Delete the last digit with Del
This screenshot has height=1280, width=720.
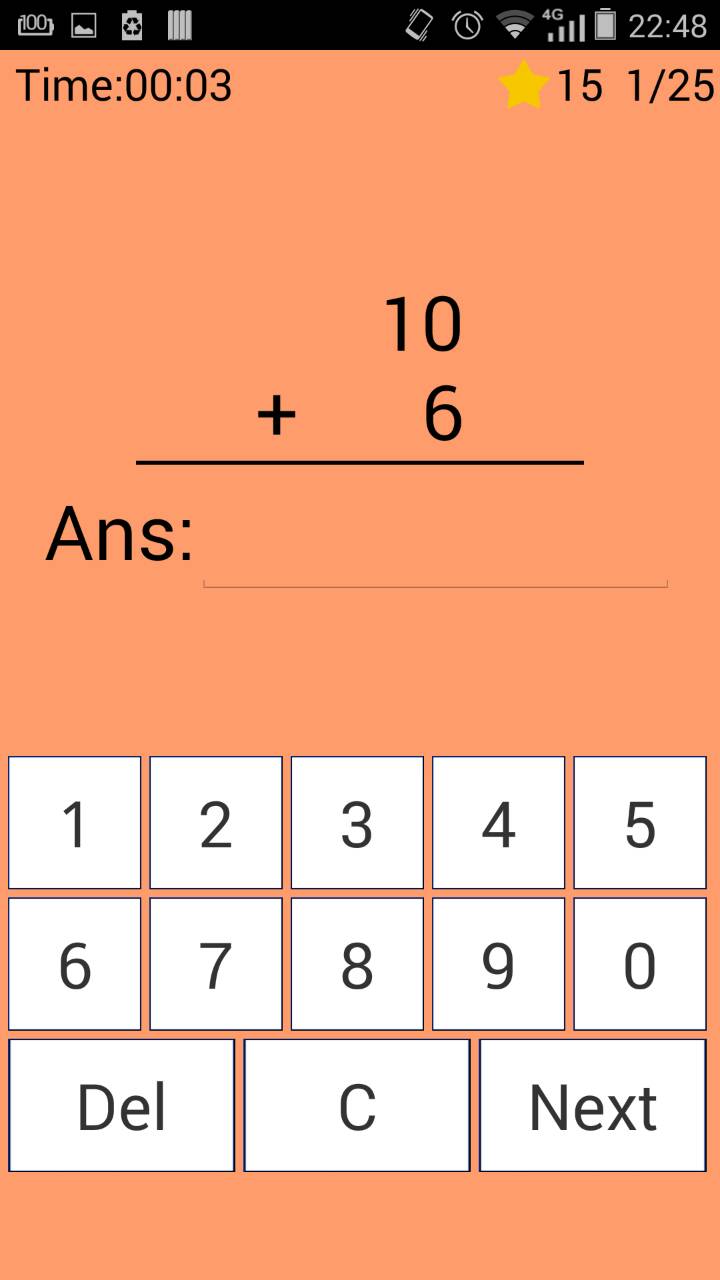click(122, 1106)
